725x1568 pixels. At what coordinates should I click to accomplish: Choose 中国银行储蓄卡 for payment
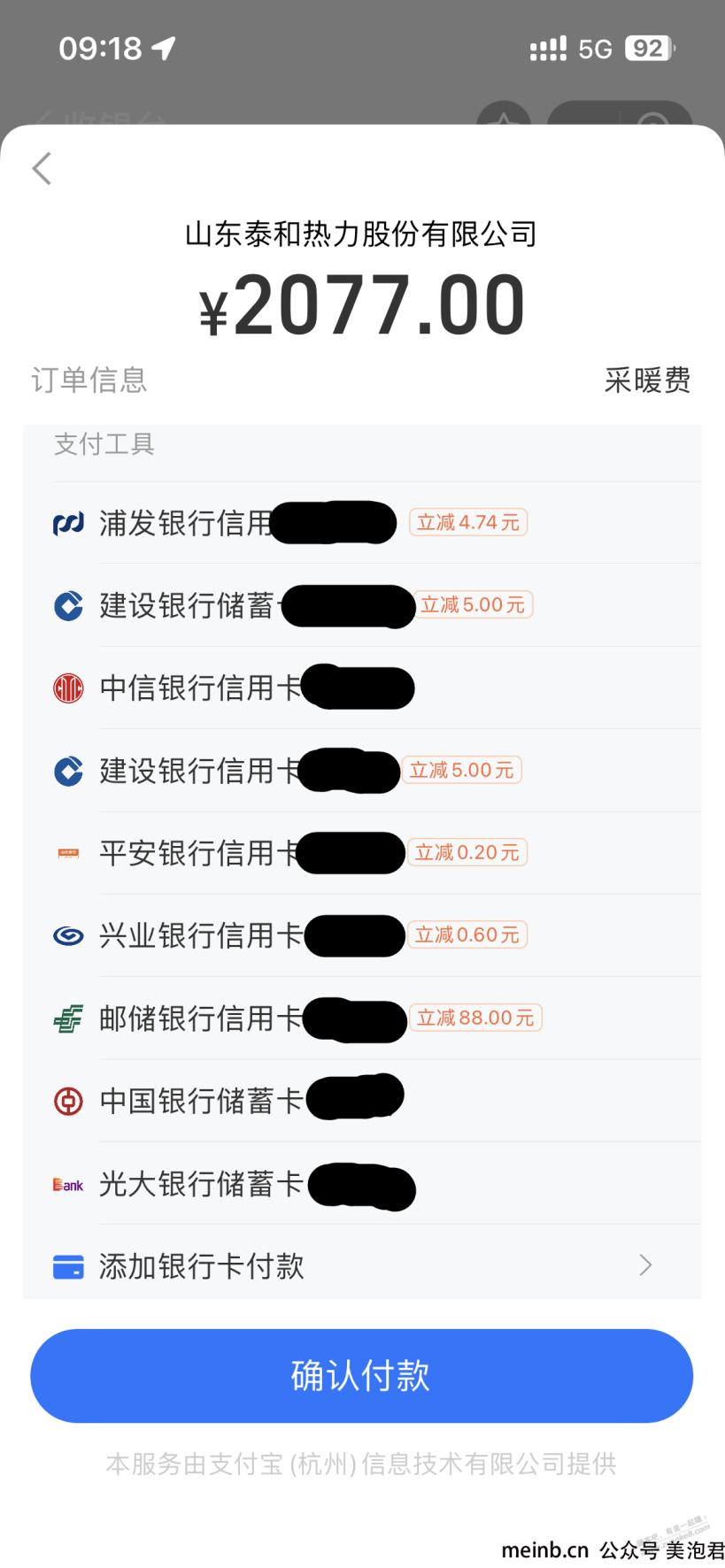point(362,1101)
